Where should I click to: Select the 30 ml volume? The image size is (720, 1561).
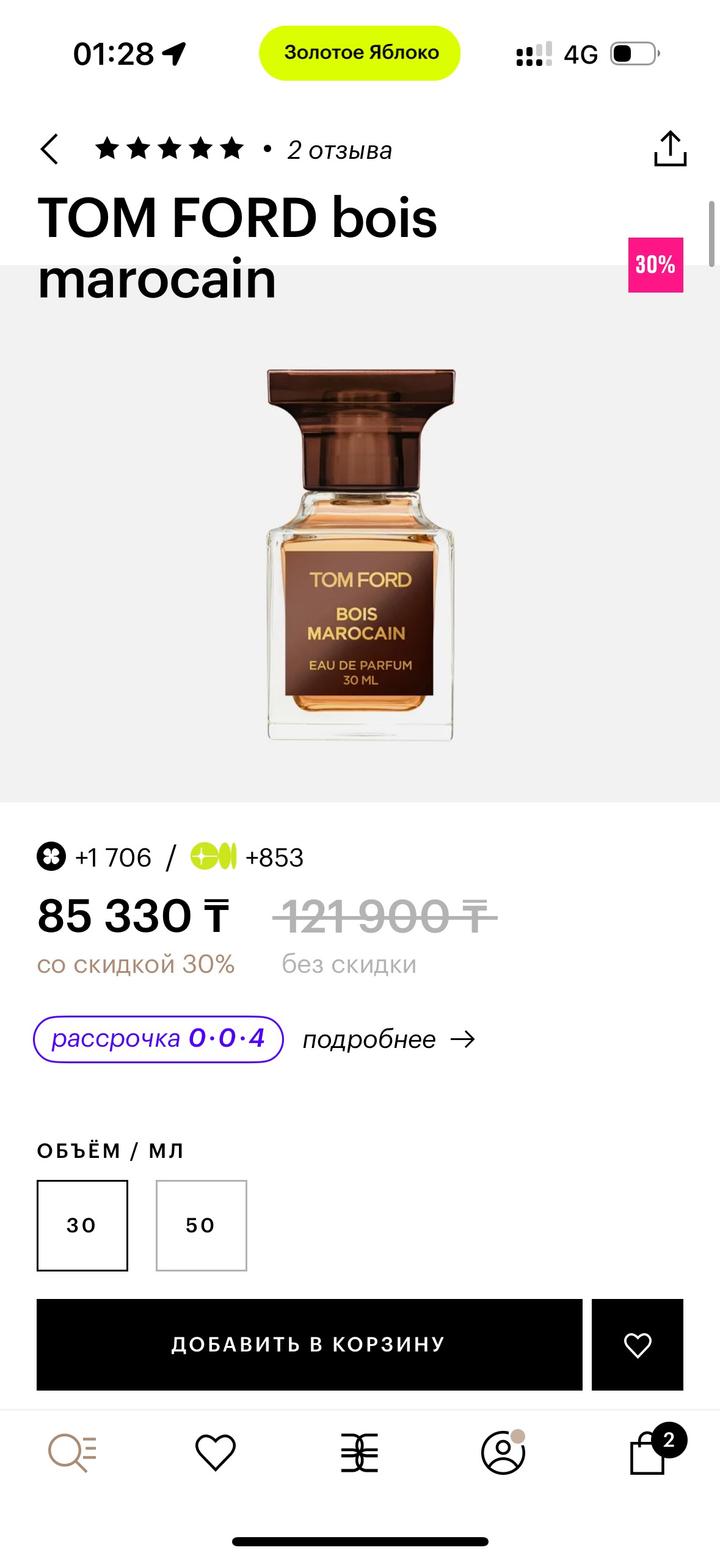coord(82,1225)
